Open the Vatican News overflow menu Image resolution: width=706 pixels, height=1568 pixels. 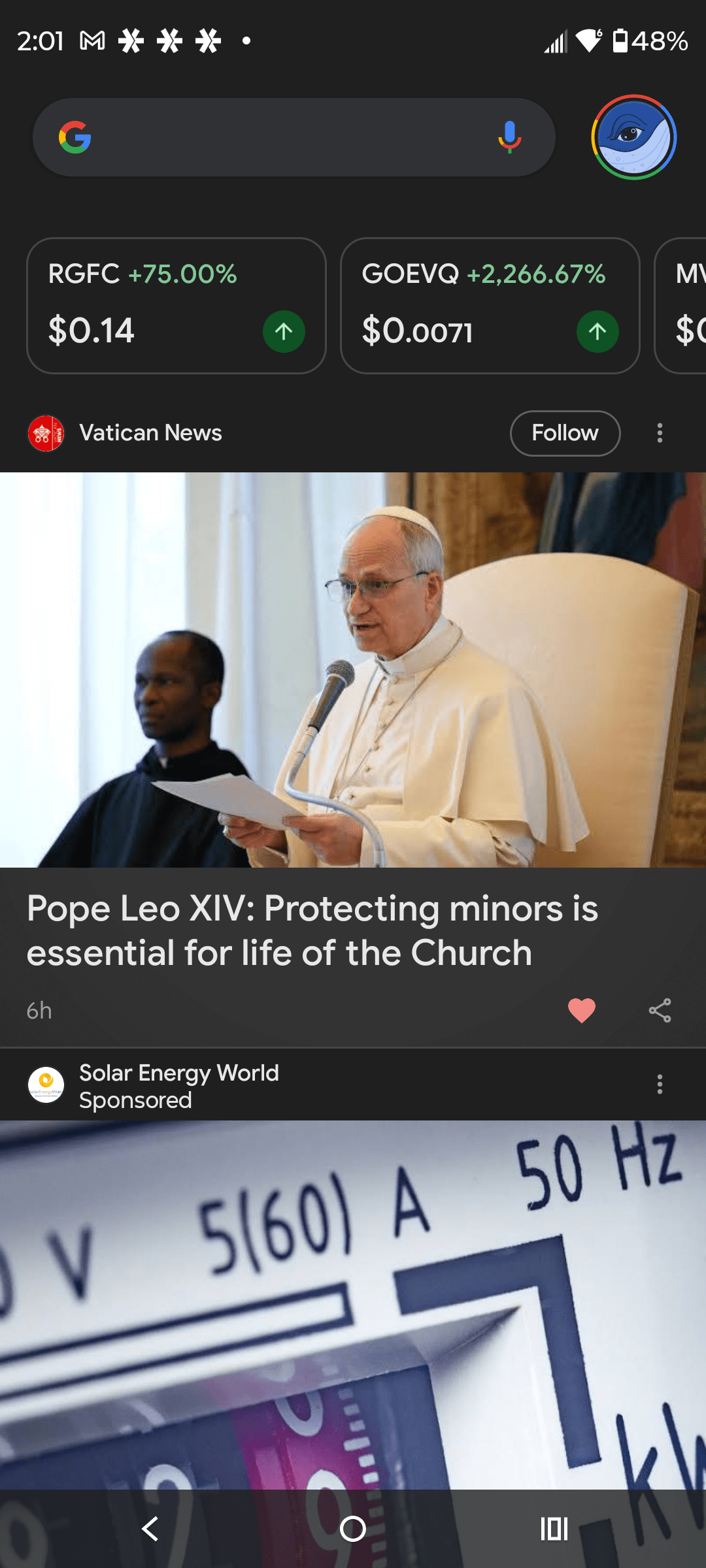[660, 433]
